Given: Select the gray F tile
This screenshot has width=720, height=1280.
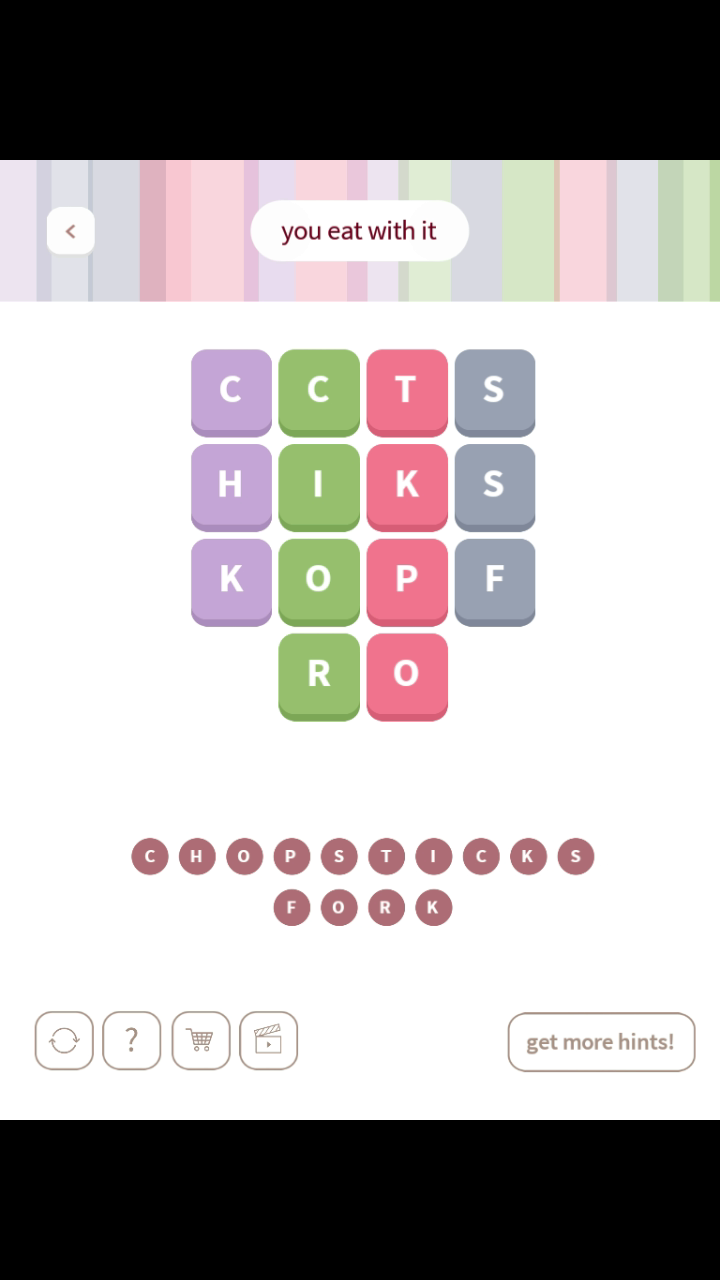Looking at the screenshot, I should [x=495, y=579].
